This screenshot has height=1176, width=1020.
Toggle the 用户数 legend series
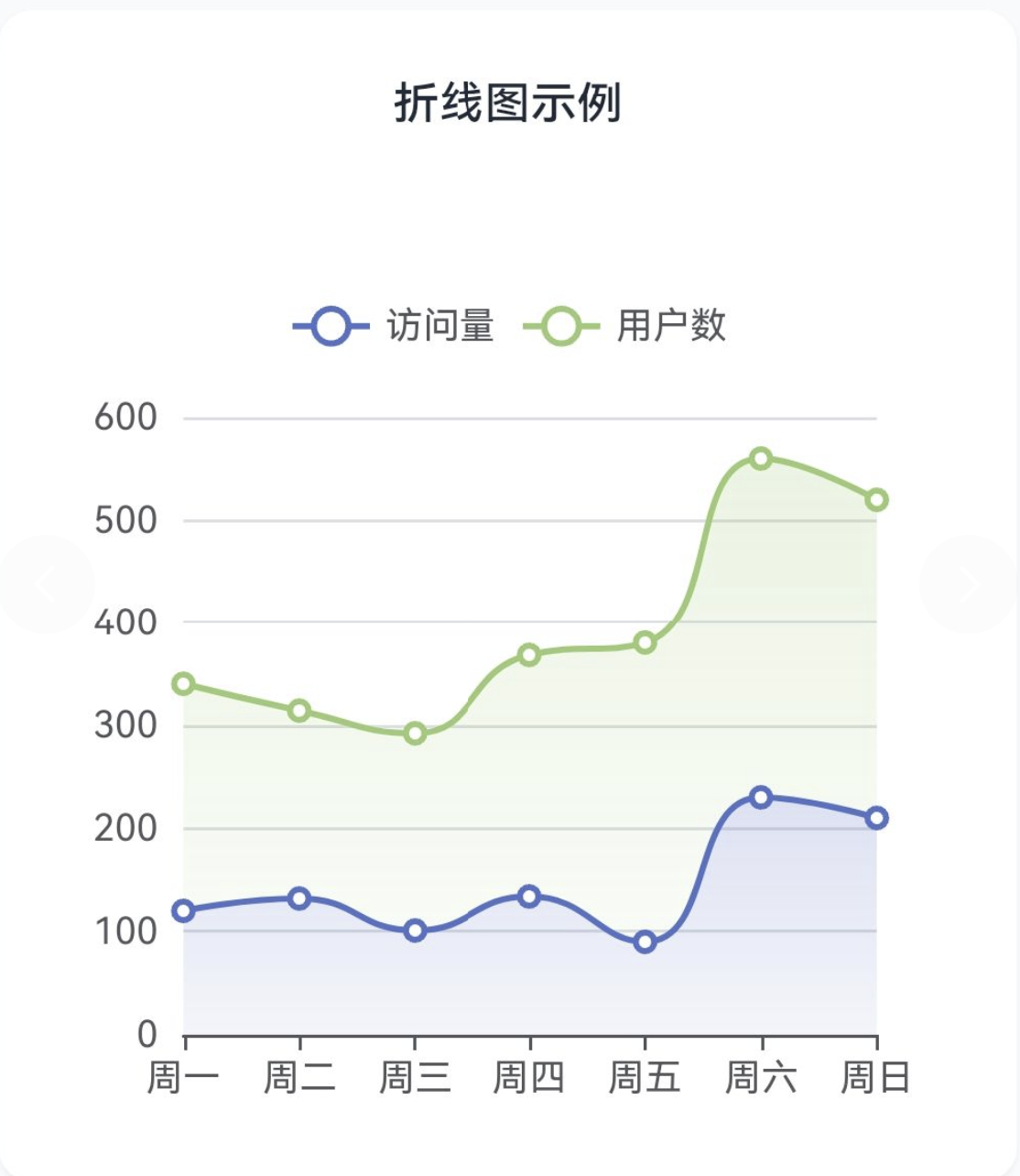click(625, 326)
